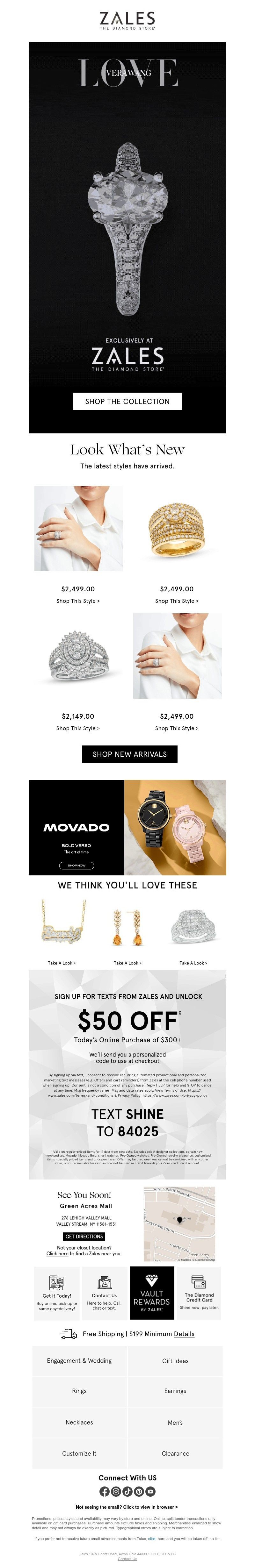Screen dimensions: 255x1568
Task: Open Shop New Arrivals
Action: (129, 753)
